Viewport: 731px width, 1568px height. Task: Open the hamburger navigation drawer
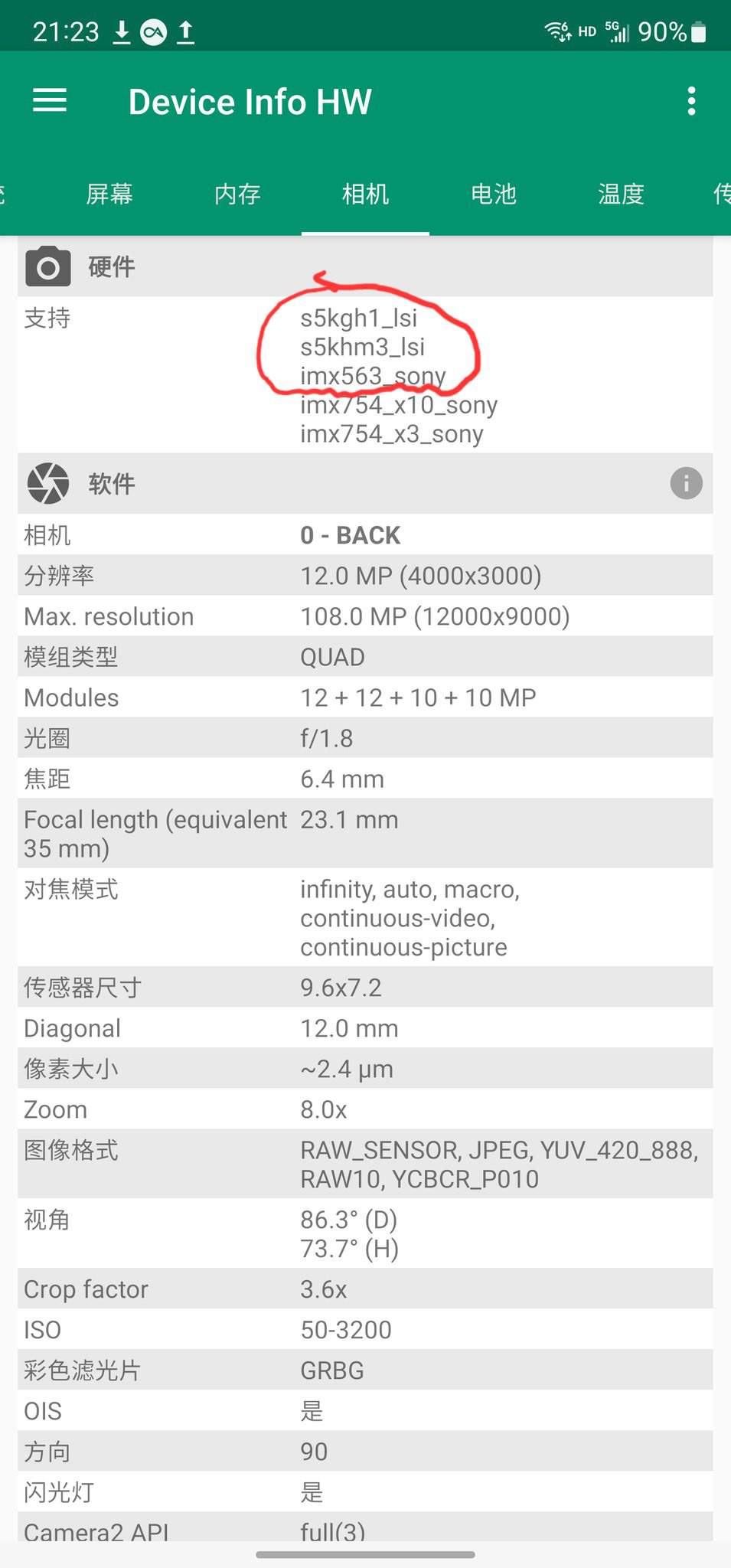click(50, 100)
